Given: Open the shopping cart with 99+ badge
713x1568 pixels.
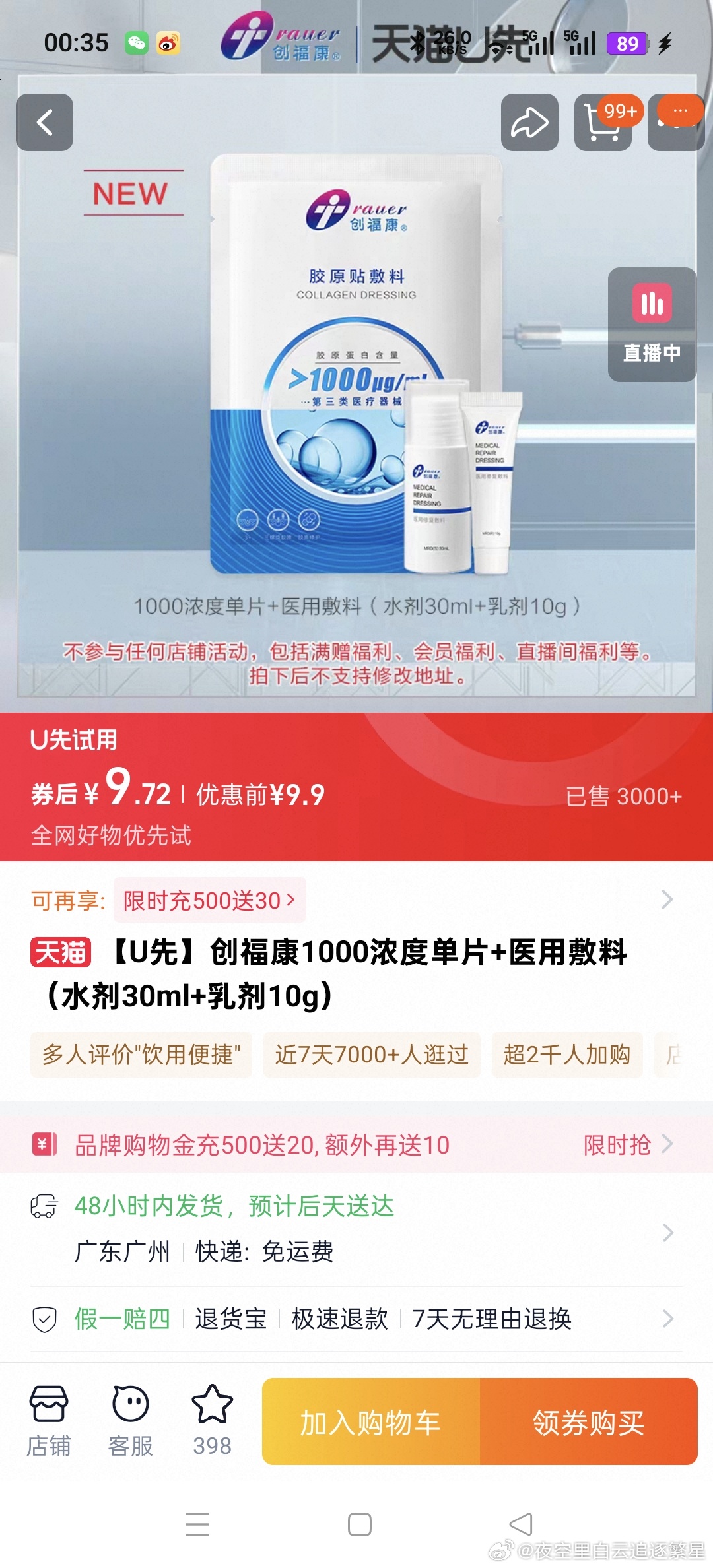Looking at the screenshot, I should click(603, 123).
